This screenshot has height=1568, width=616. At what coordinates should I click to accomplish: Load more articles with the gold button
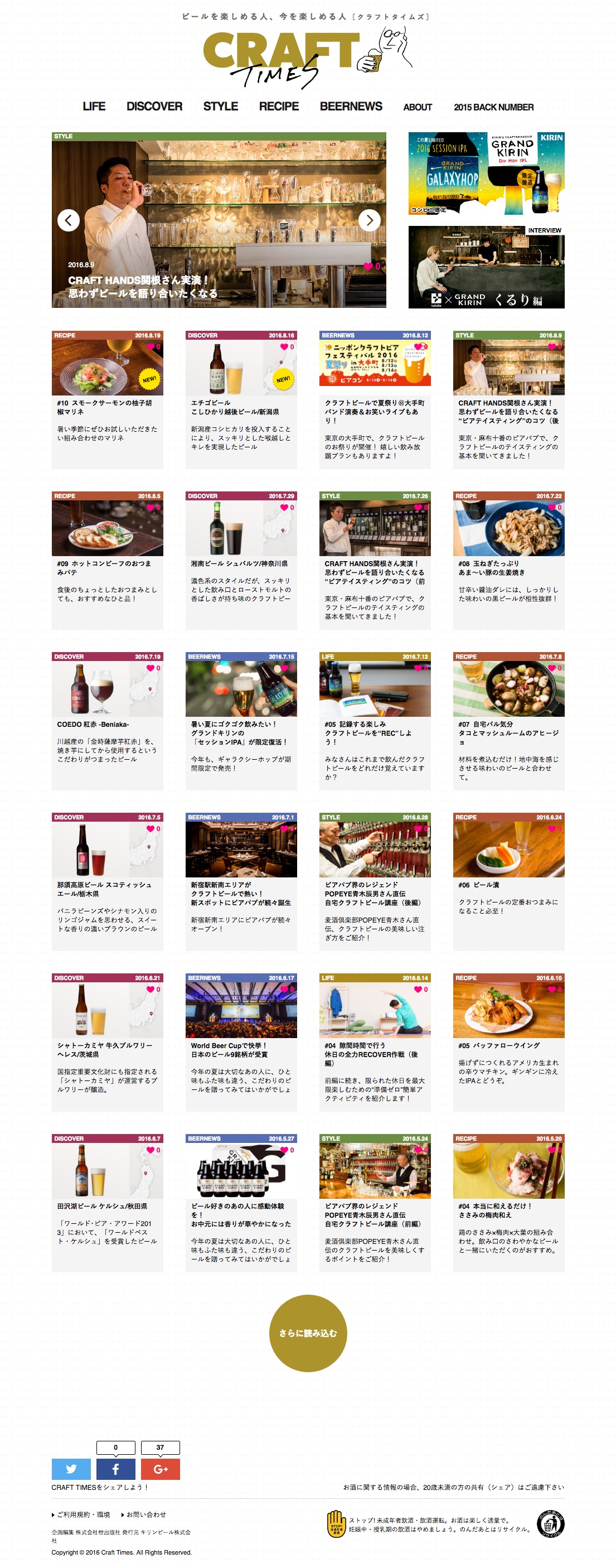pos(308,1333)
